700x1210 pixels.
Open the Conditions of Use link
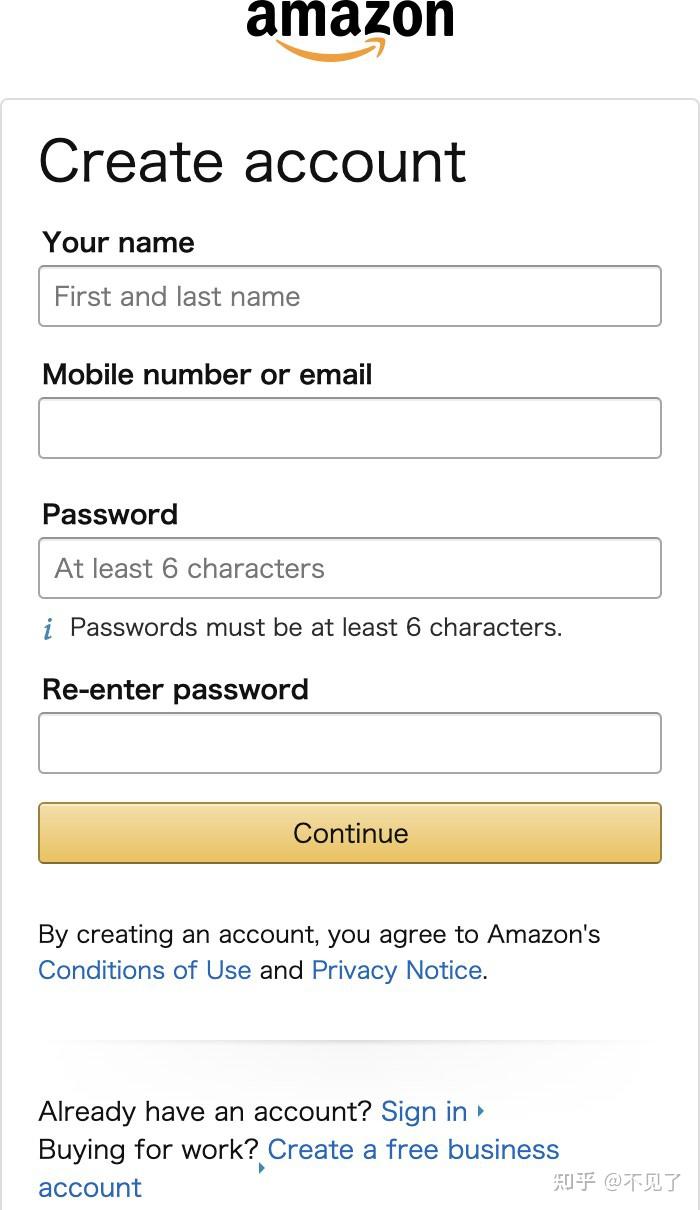(x=144, y=970)
